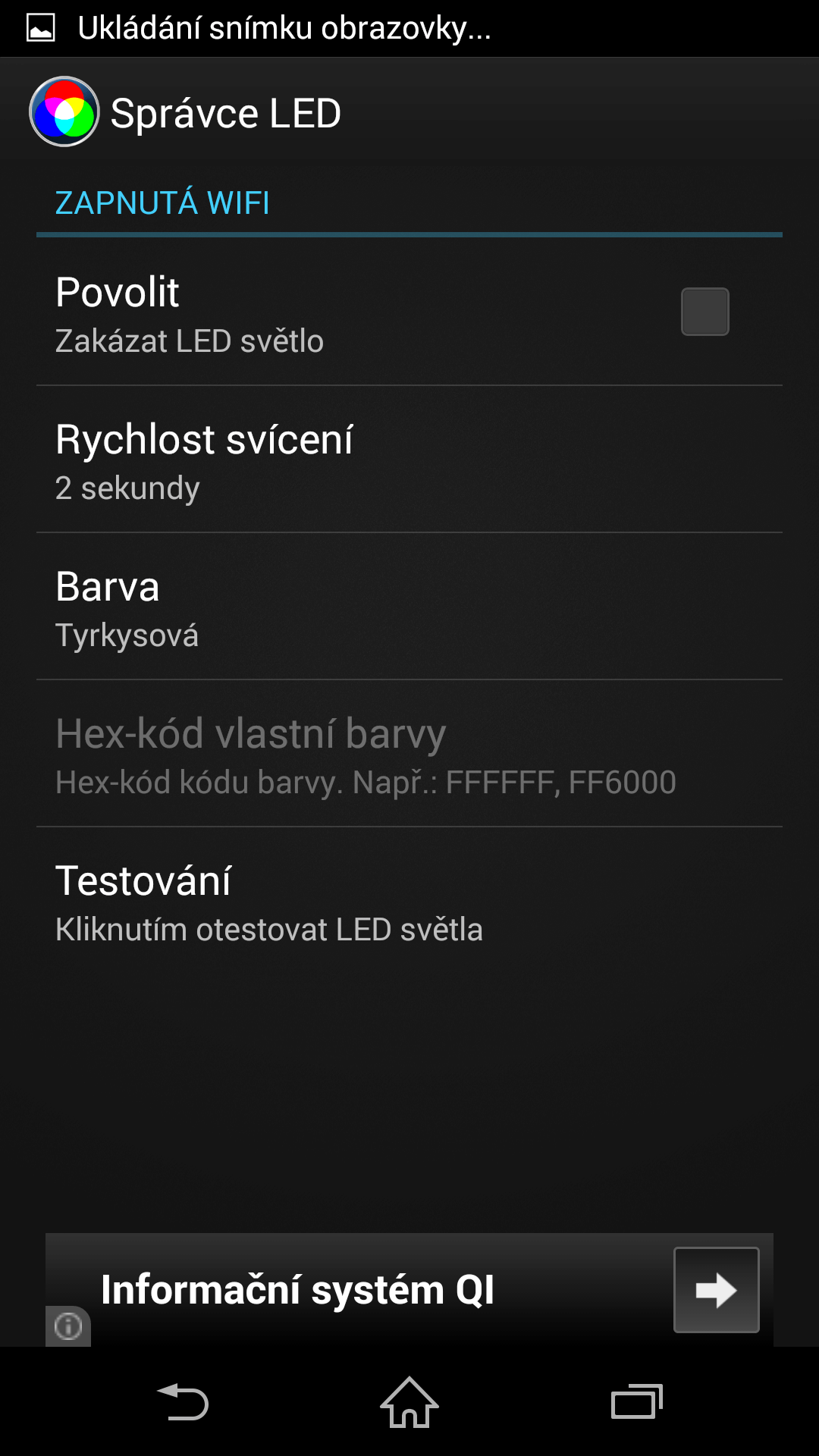Open Rychlost svícení setting
The height and width of the screenshot is (1456, 819).
click(409, 460)
